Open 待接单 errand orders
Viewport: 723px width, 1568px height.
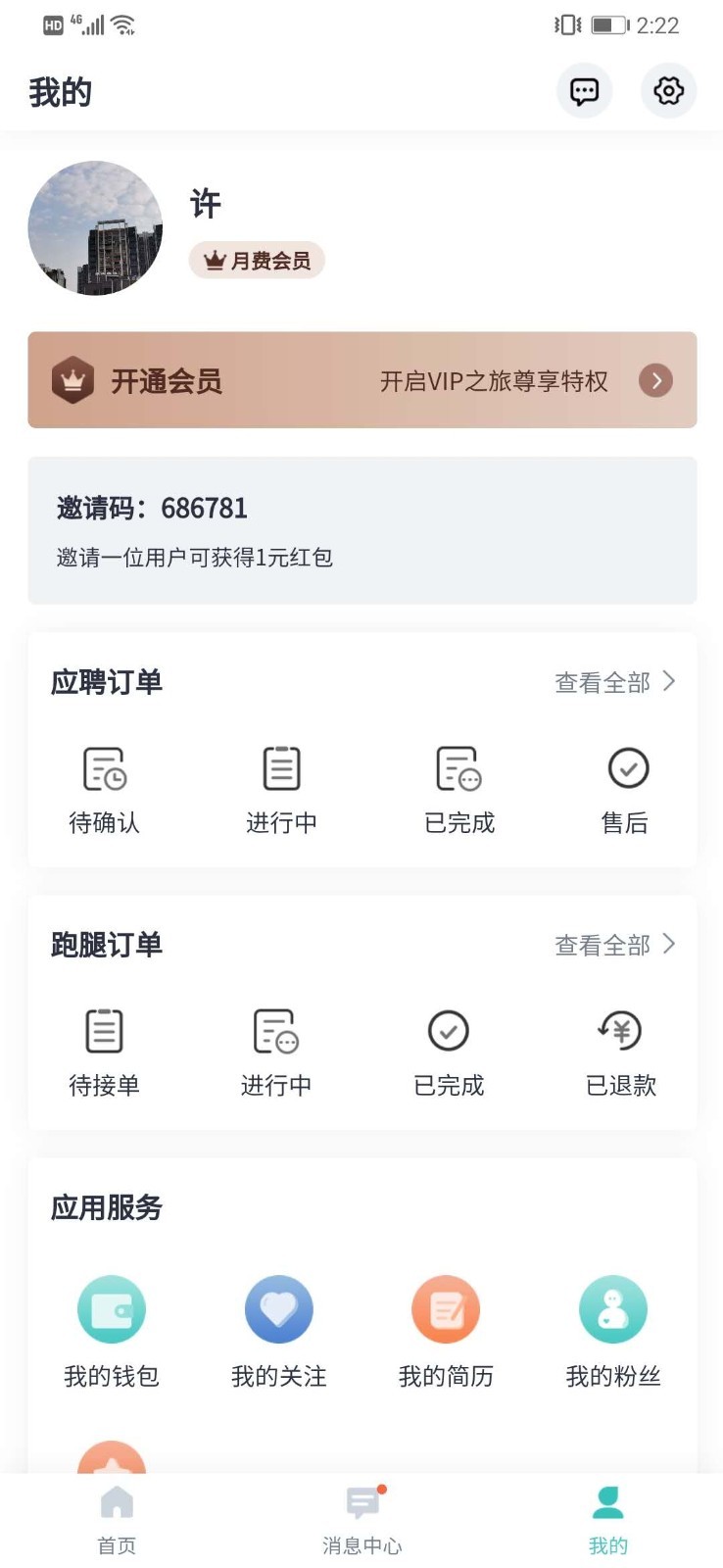click(104, 1053)
